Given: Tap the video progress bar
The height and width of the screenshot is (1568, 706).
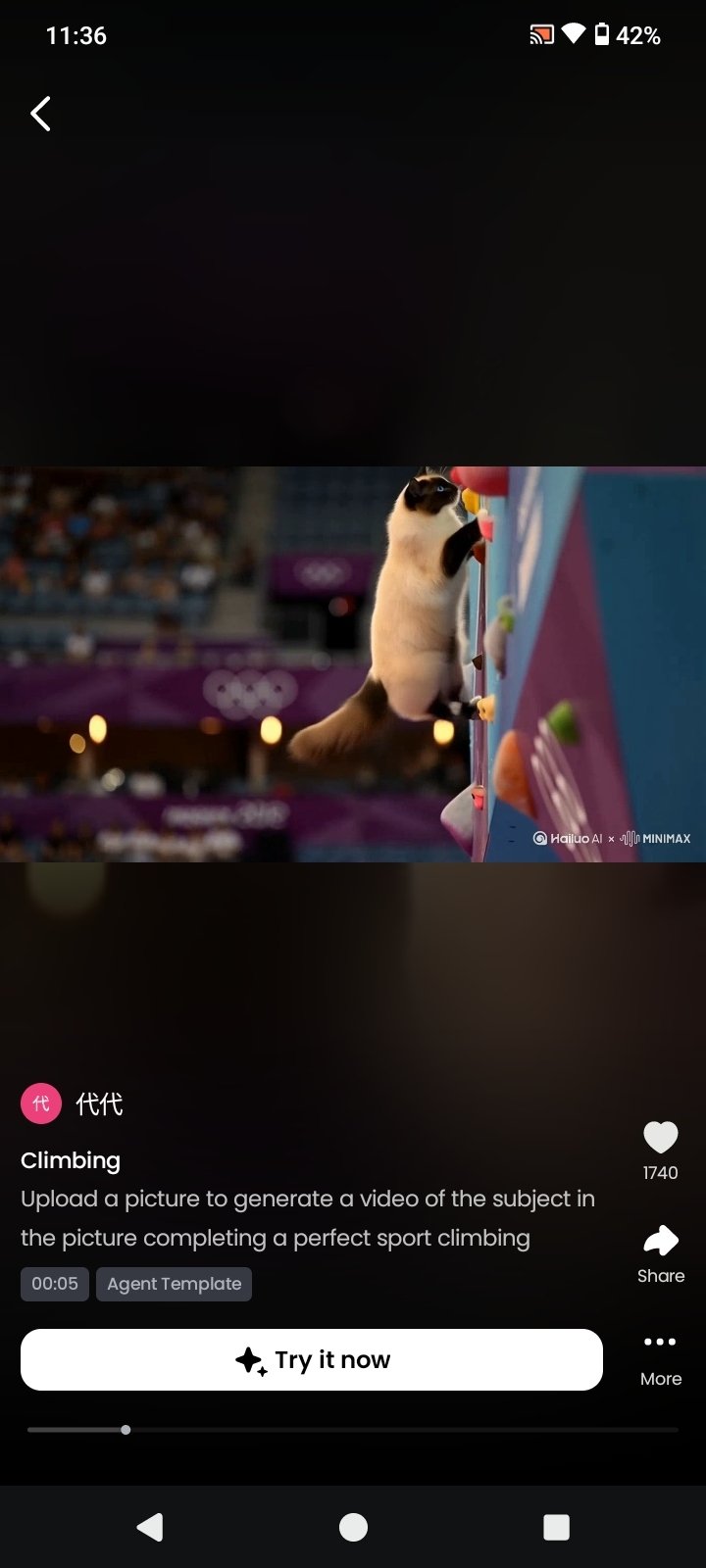Looking at the screenshot, I should [353, 1430].
